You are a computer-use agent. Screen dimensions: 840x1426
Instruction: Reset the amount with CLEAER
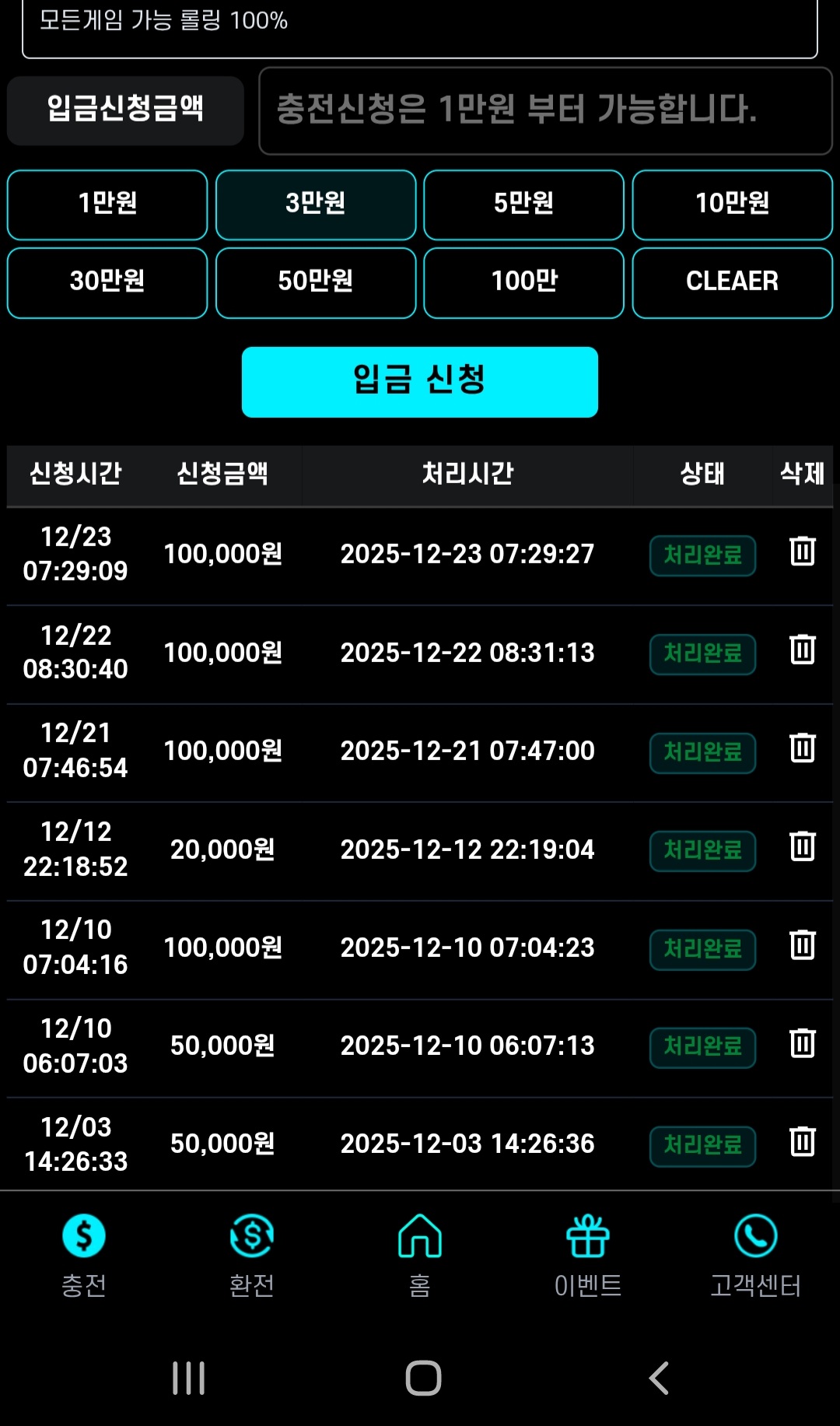coord(732,282)
